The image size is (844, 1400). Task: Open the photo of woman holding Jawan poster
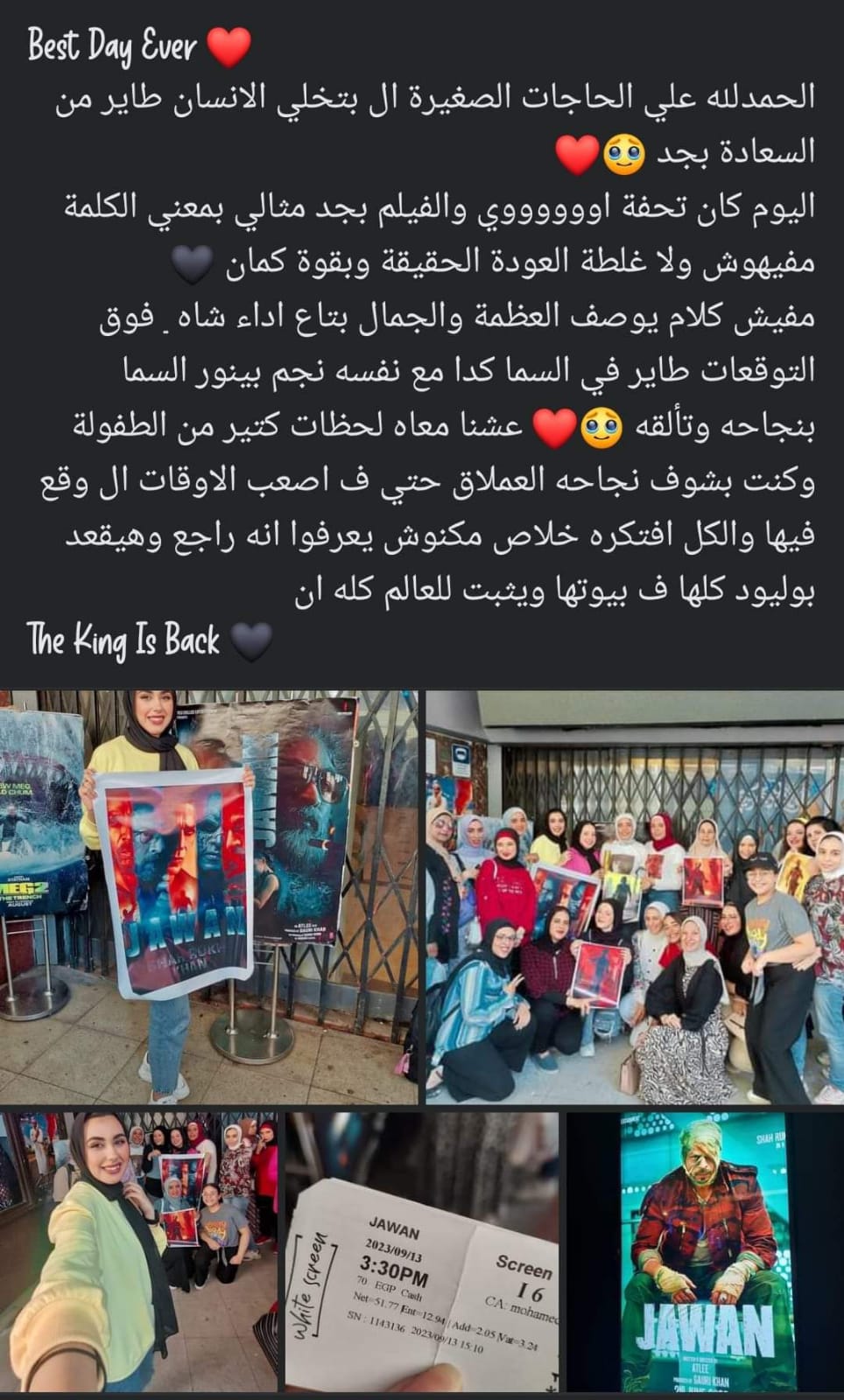pos(208,897)
